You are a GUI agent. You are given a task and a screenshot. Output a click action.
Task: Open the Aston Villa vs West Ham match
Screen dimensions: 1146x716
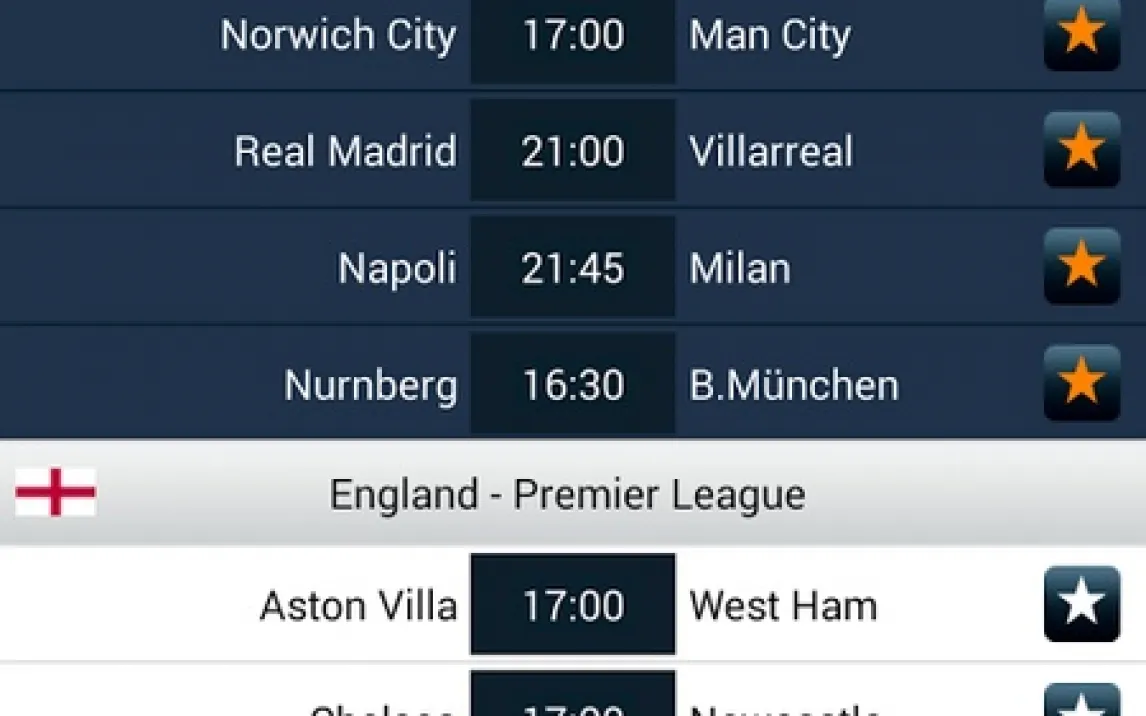pos(572,606)
